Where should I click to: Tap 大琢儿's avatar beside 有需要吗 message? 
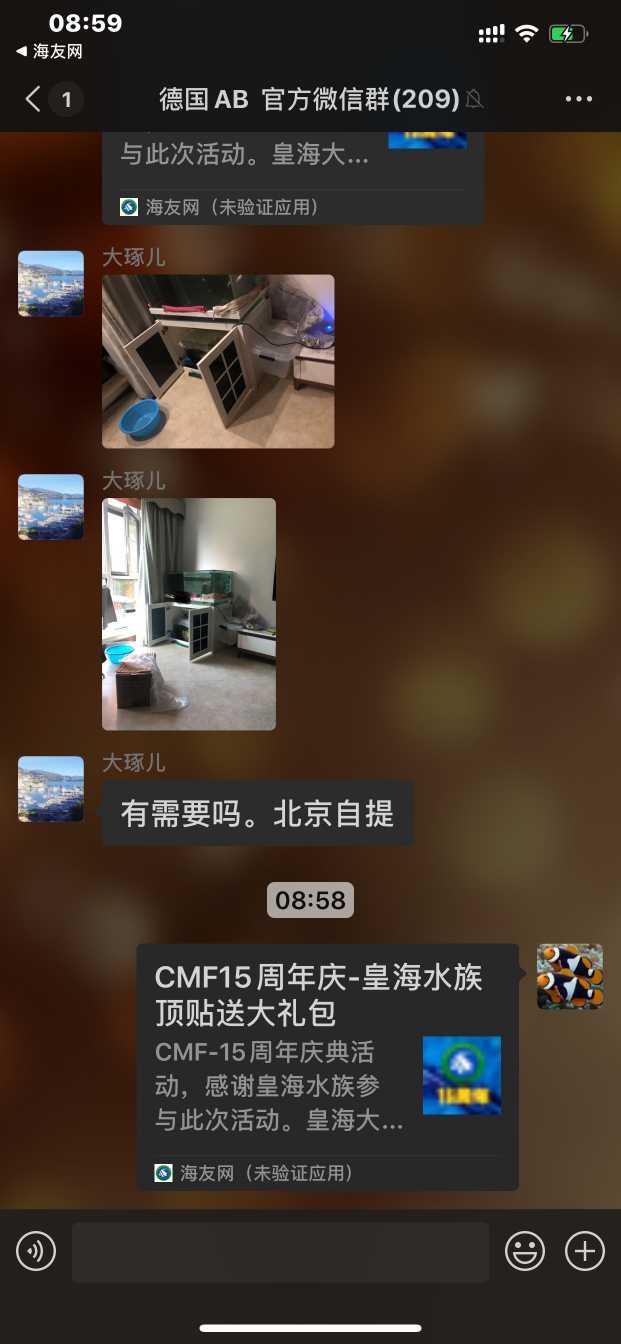[x=51, y=789]
